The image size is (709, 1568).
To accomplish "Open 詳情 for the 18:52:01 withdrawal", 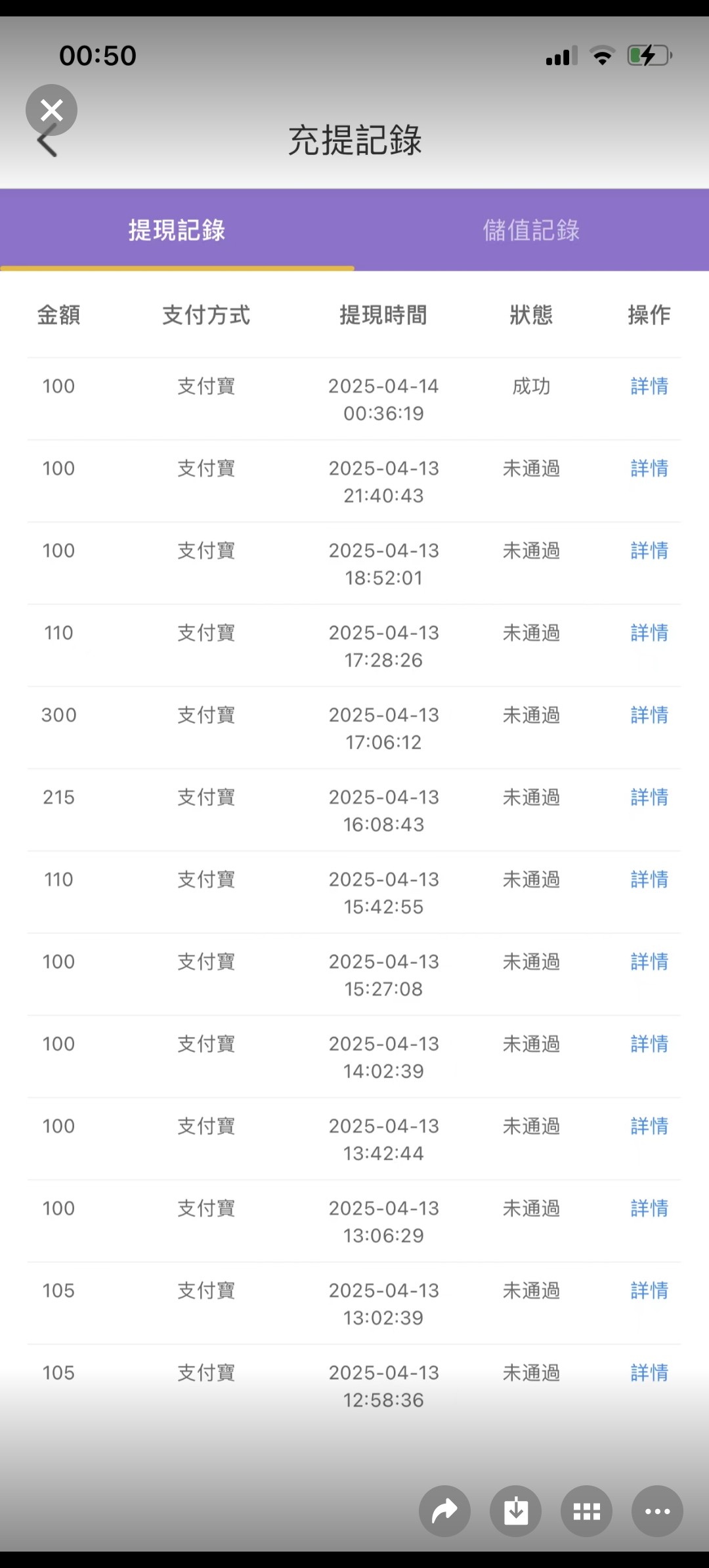I will pos(649,550).
